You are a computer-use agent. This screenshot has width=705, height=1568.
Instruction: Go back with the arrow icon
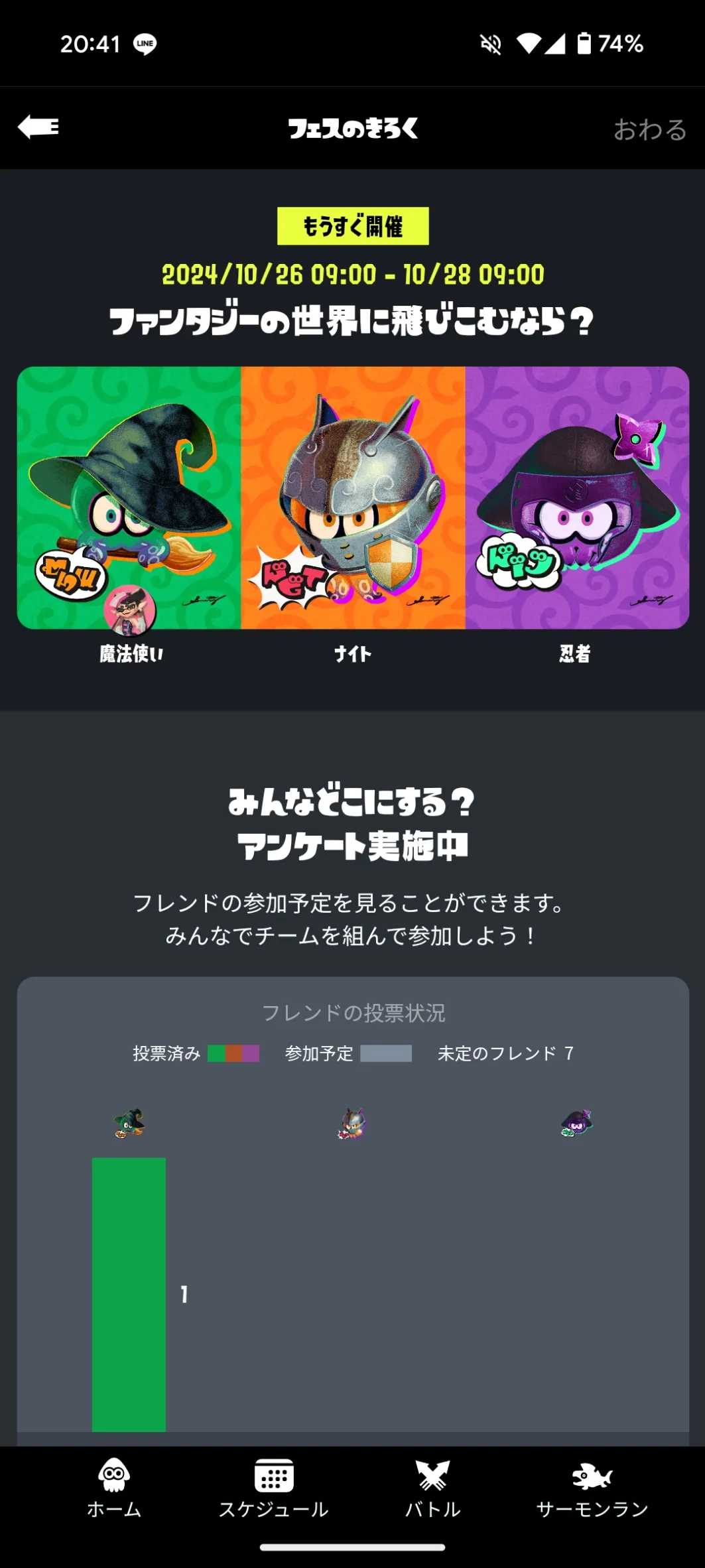(x=38, y=127)
